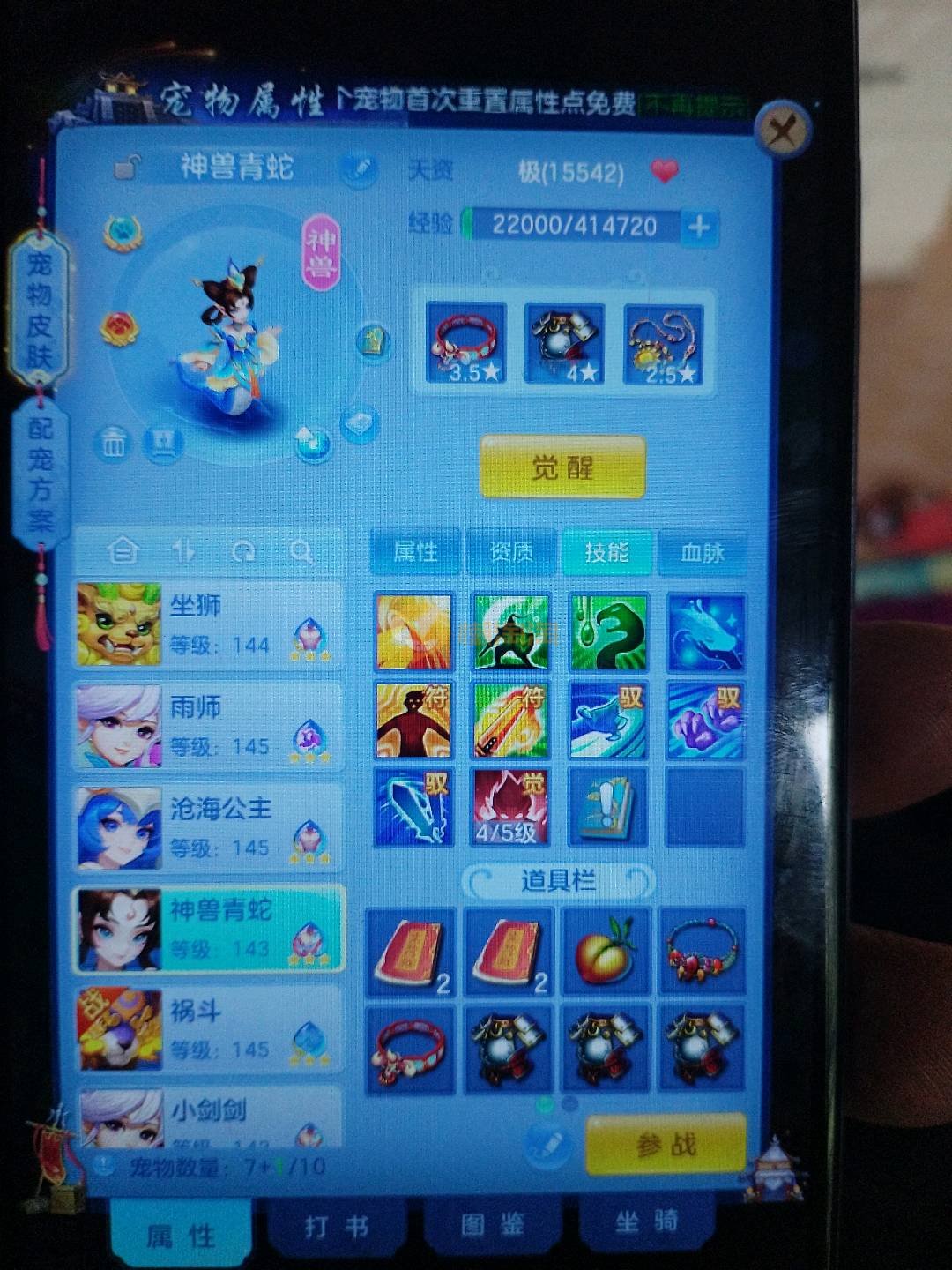The image size is (952, 1270).
Task: Switch to the 资质 sub-tab
Action: coord(511,552)
